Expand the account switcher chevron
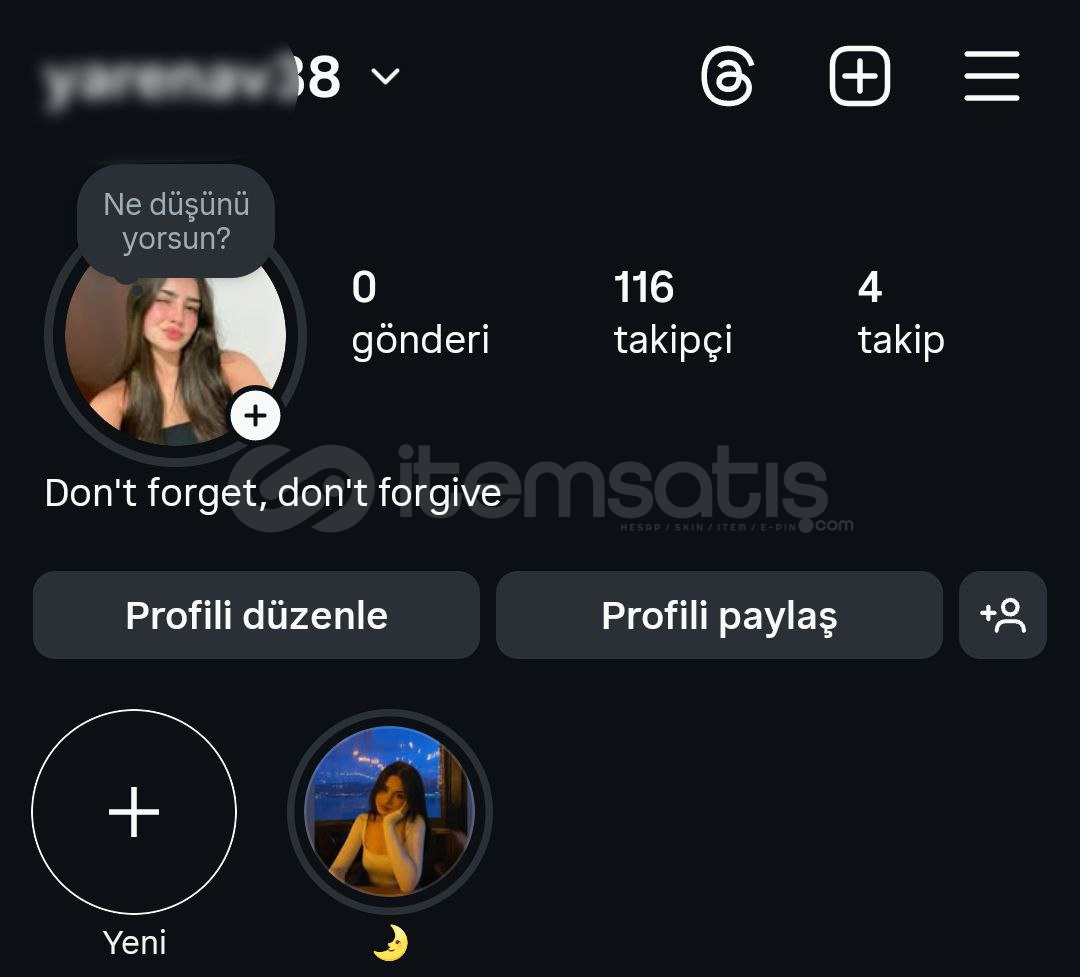This screenshot has width=1080, height=977. click(385, 77)
